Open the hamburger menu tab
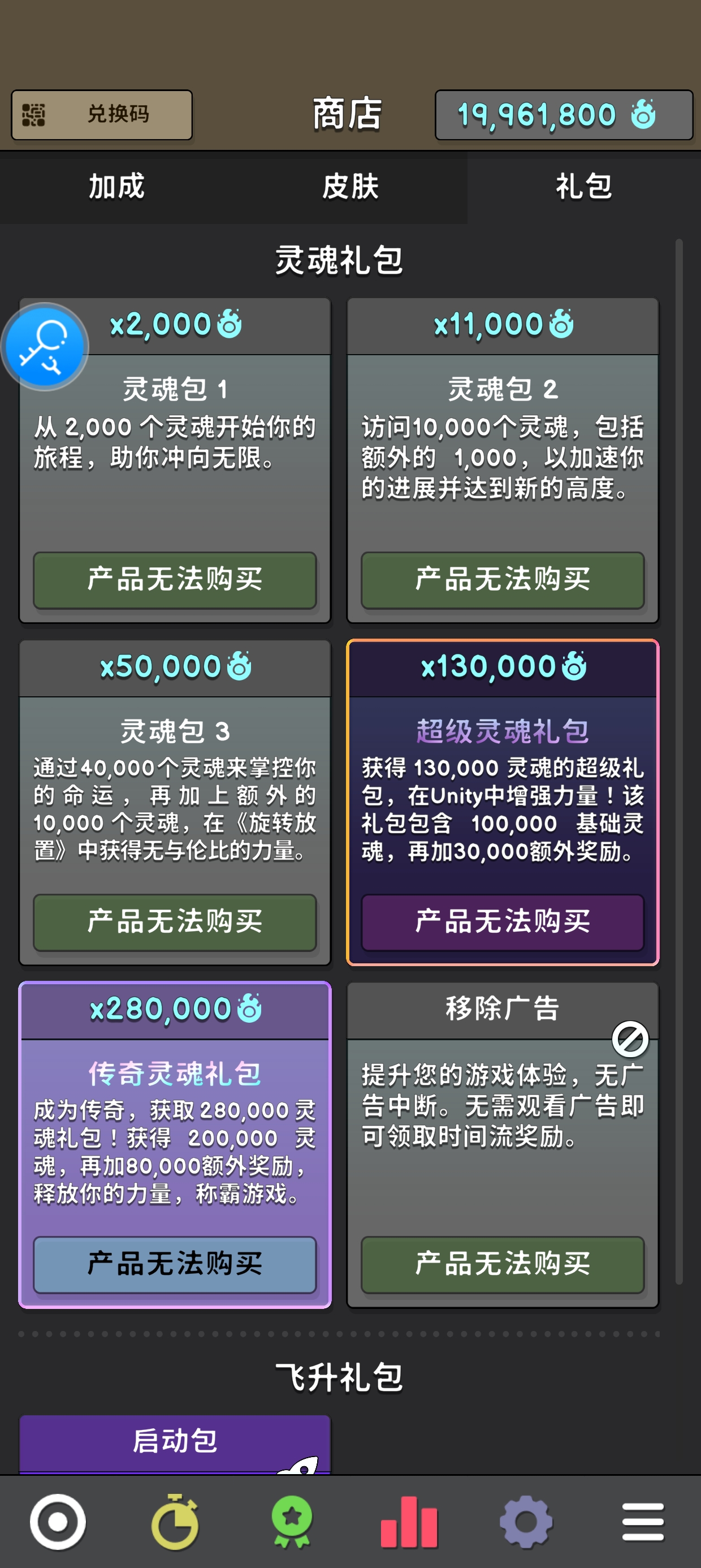Viewport: 701px width, 1568px height. [643, 1521]
